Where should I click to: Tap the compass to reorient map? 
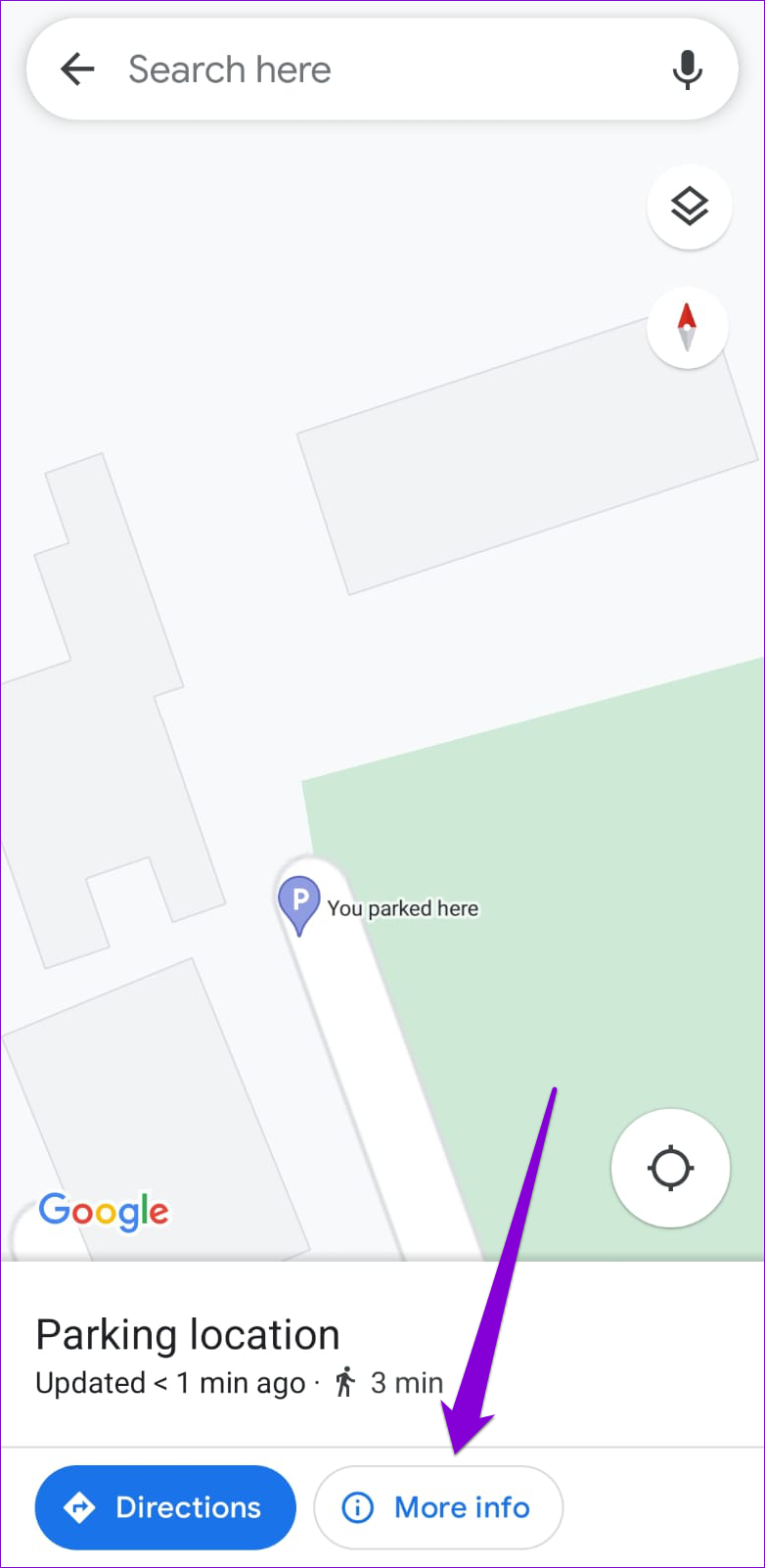click(687, 327)
